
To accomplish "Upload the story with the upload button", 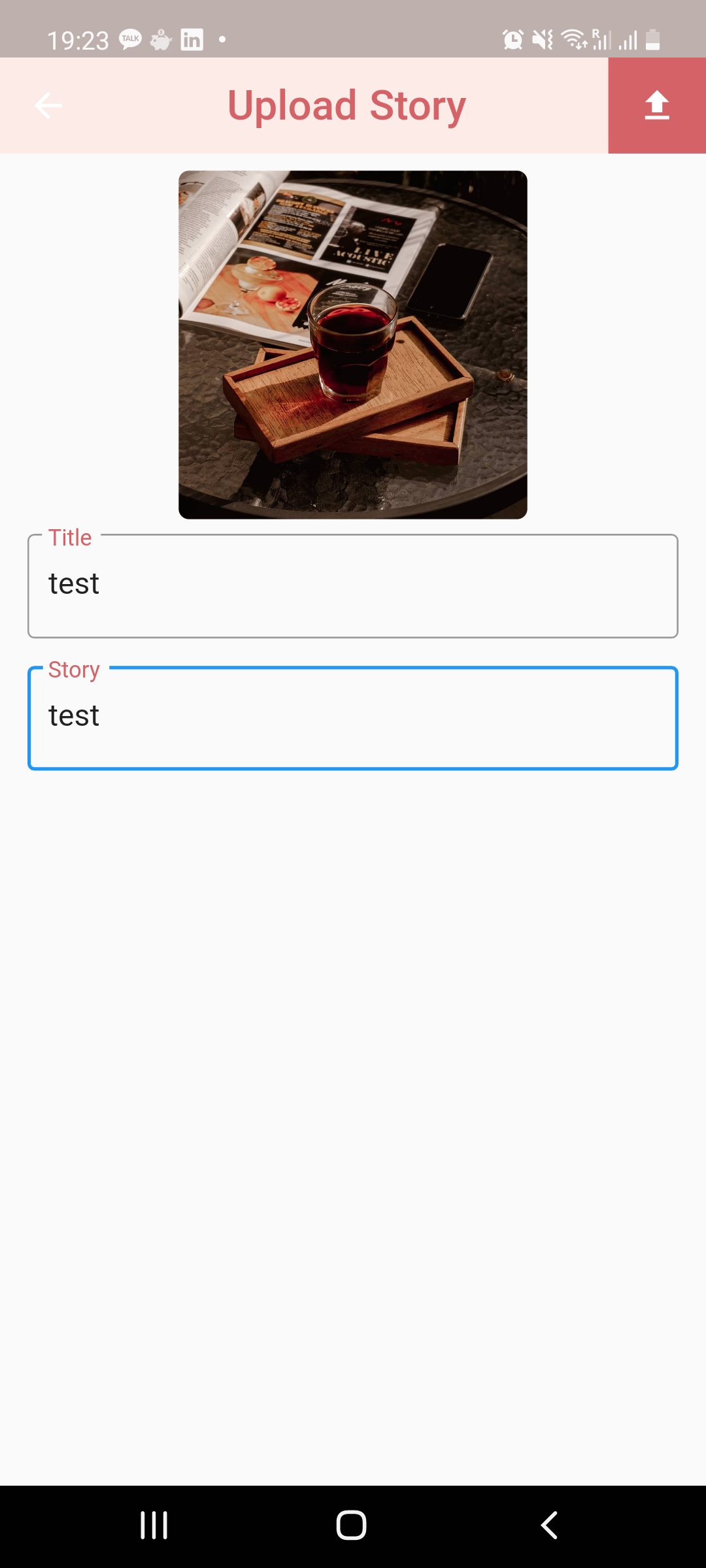I will [657, 105].
